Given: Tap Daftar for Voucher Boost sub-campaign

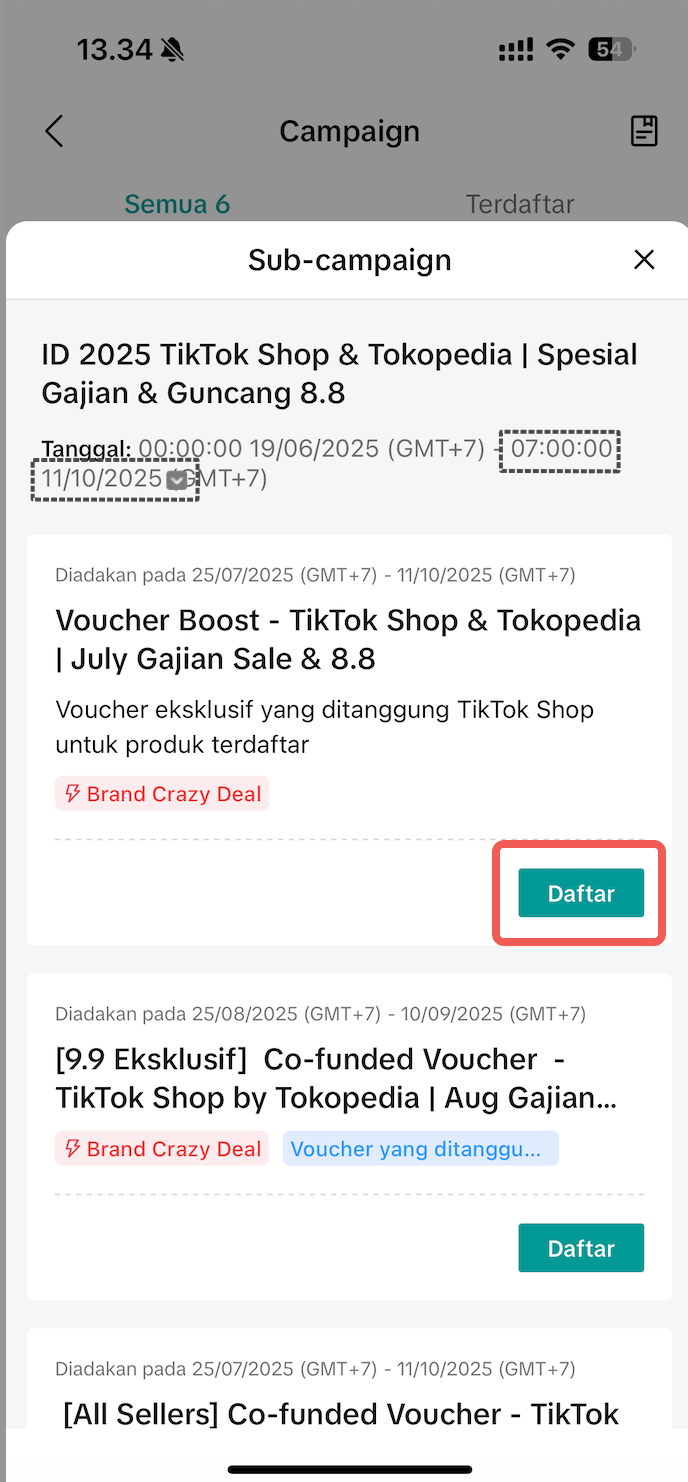Looking at the screenshot, I should 580,893.
